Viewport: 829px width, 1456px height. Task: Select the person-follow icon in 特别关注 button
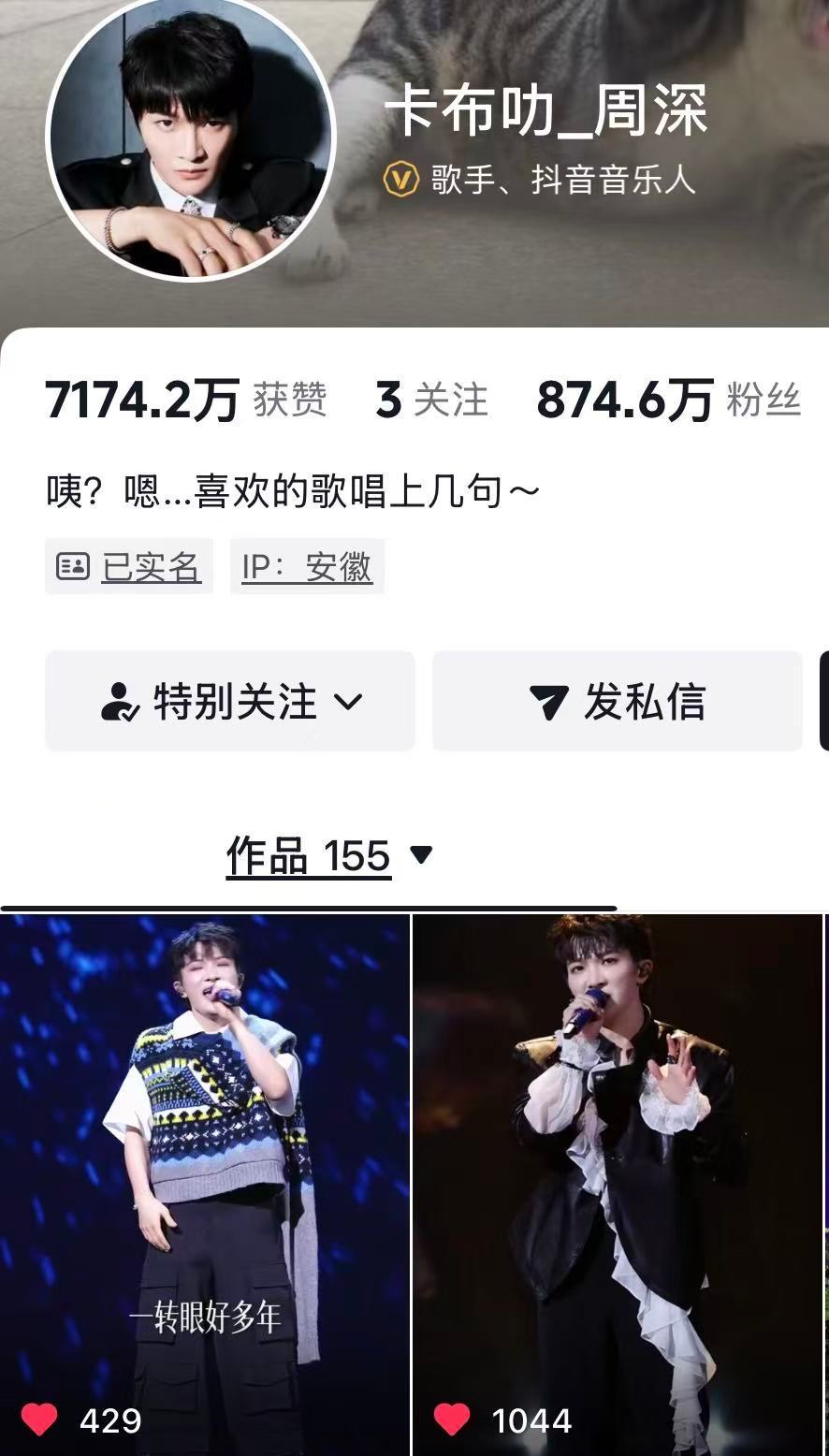click(122, 700)
